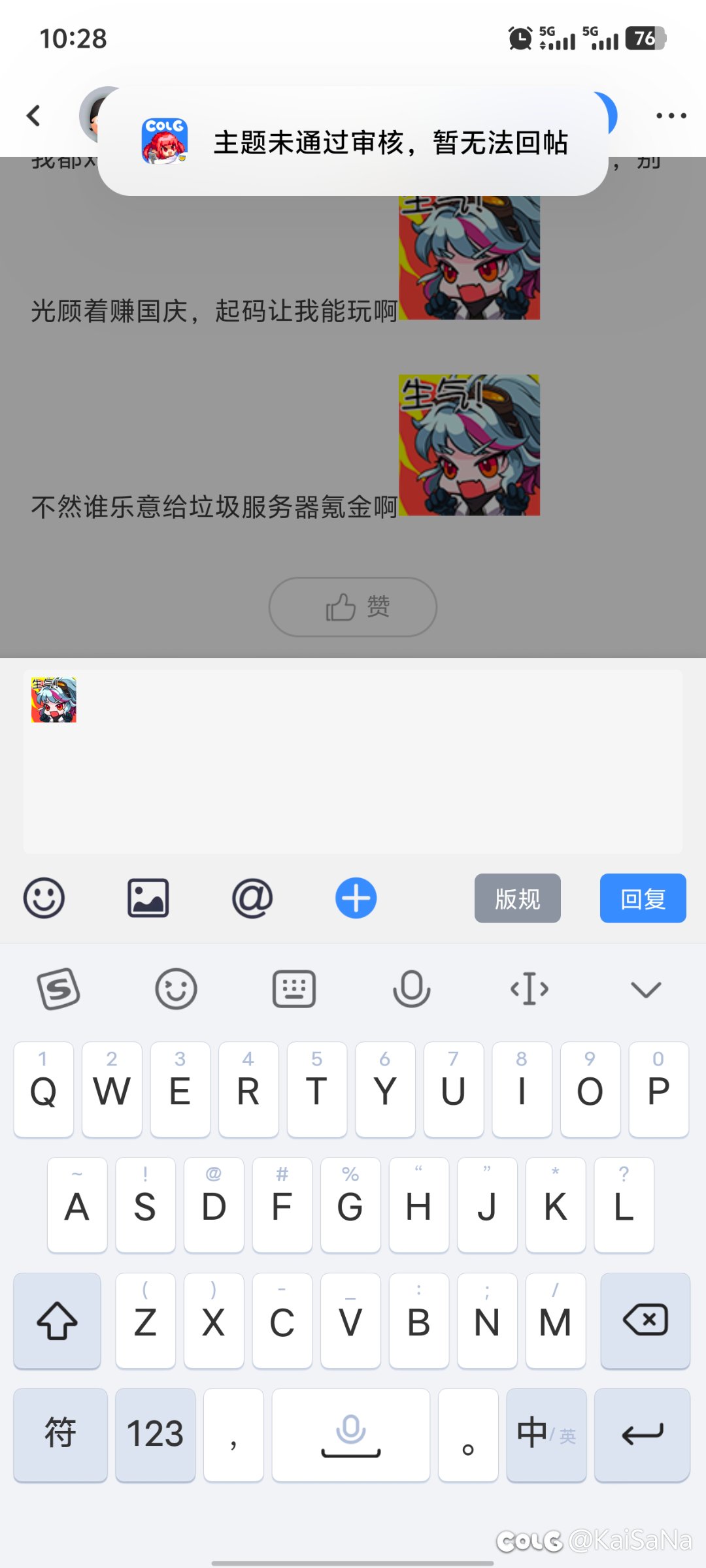
Task: Start voice input from keyboard toolbar microphone
Action: pos(411,989)
